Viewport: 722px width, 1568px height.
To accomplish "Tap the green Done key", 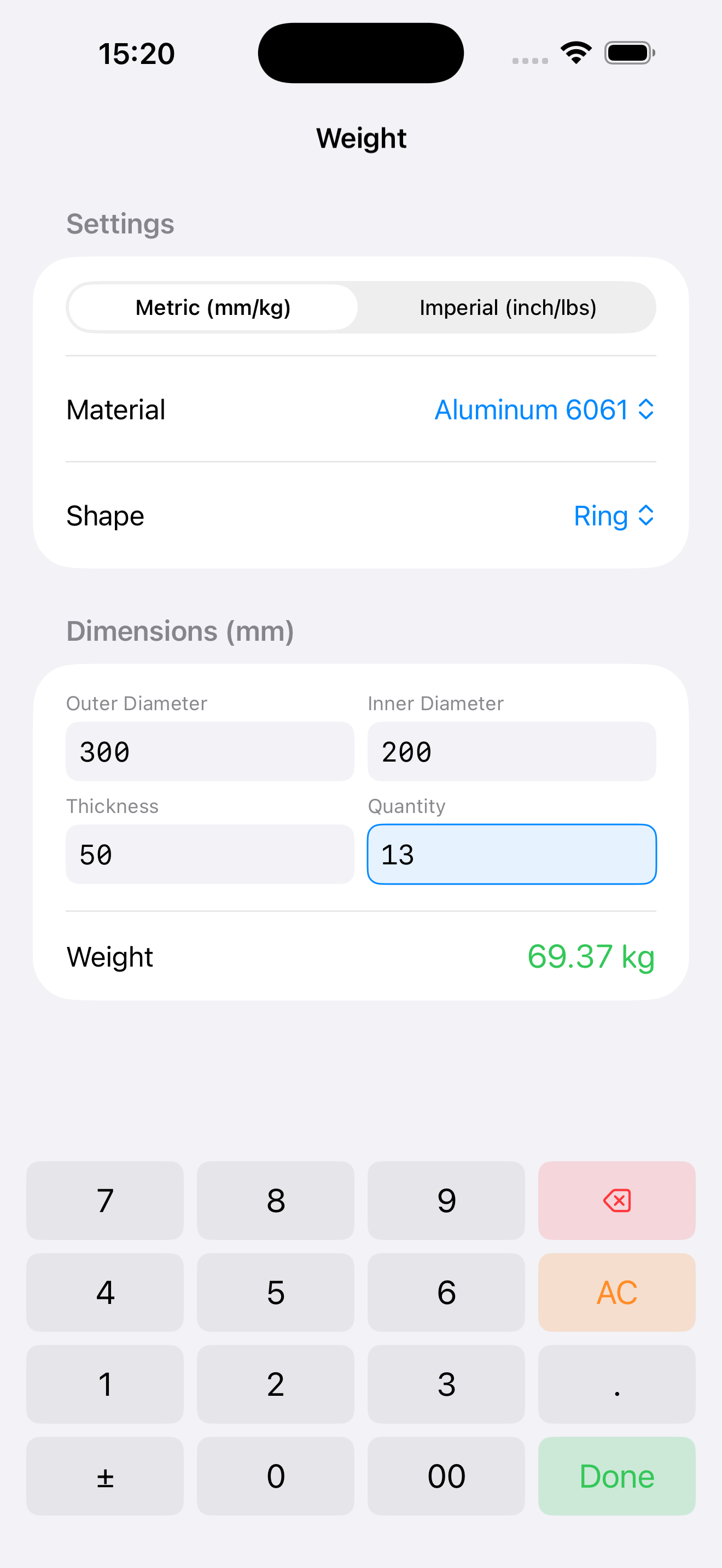I will (x=616, y=1476).
